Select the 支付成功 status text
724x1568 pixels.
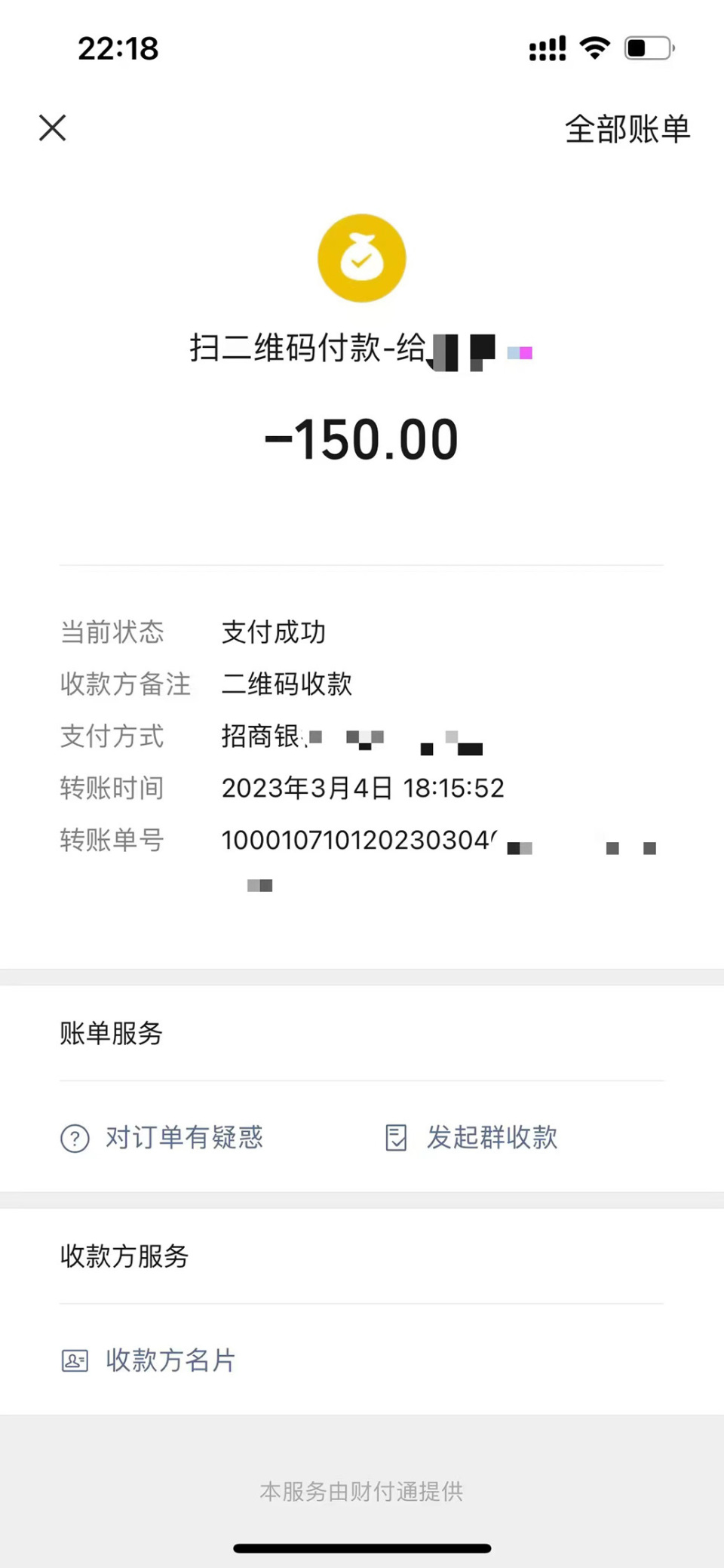pyautogui.click(x=273, y=632)
